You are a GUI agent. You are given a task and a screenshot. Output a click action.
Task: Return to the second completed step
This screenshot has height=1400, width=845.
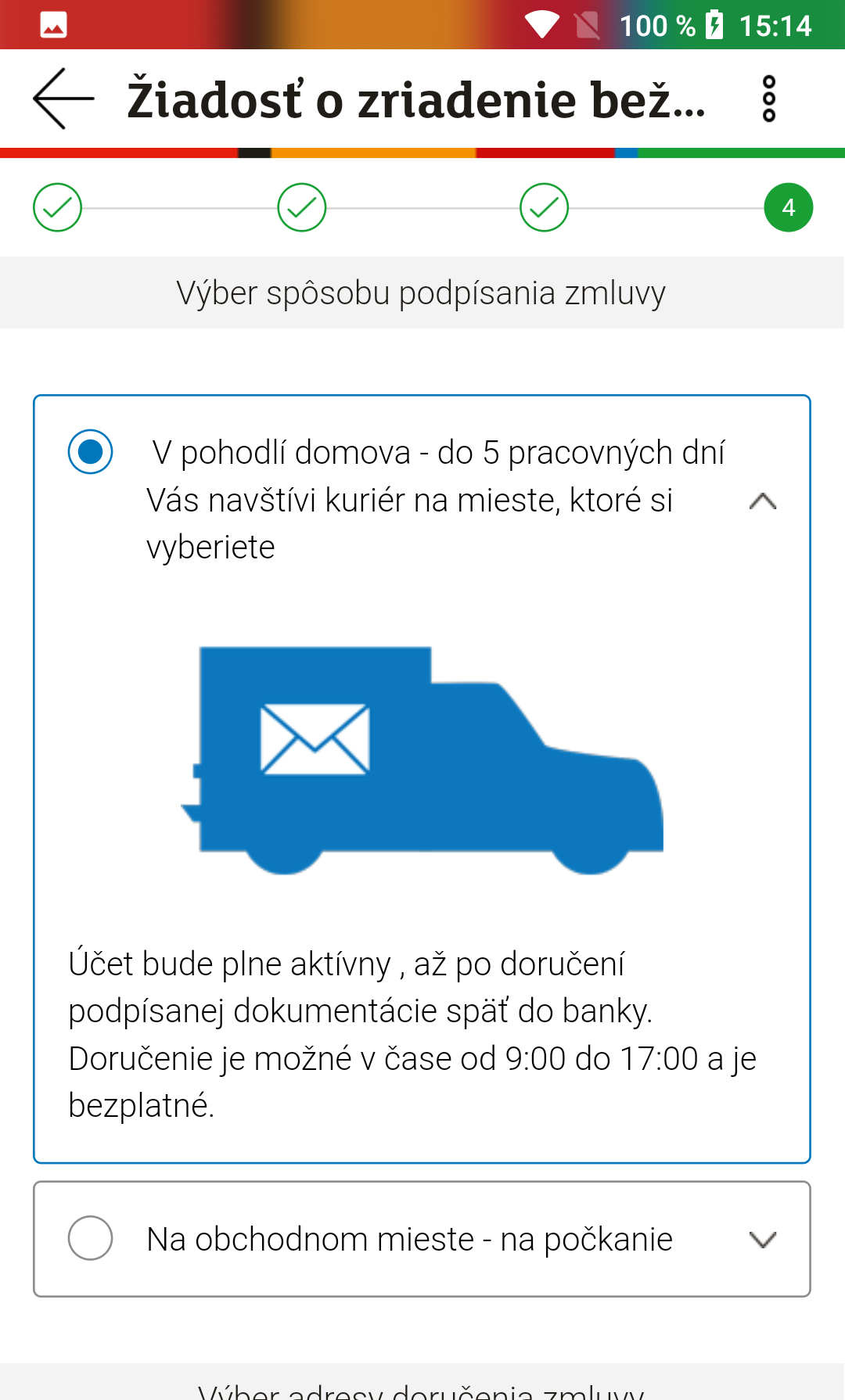[302, 208]
